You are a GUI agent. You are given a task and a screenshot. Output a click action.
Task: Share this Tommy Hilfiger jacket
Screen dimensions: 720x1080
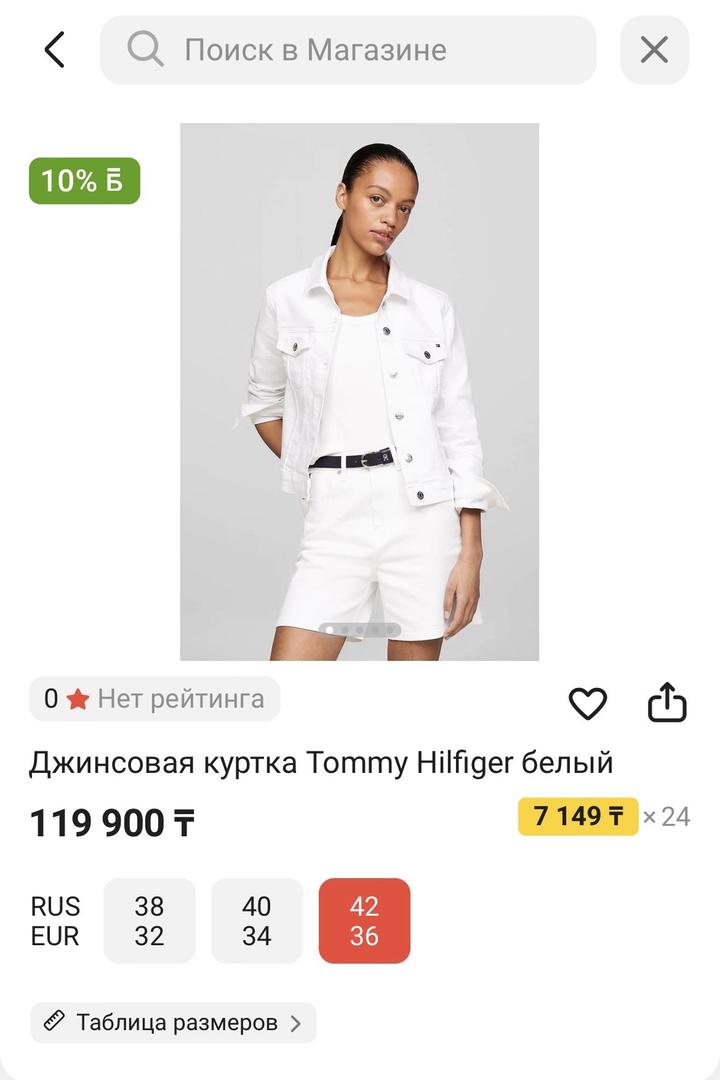click(x=667, y=704)
